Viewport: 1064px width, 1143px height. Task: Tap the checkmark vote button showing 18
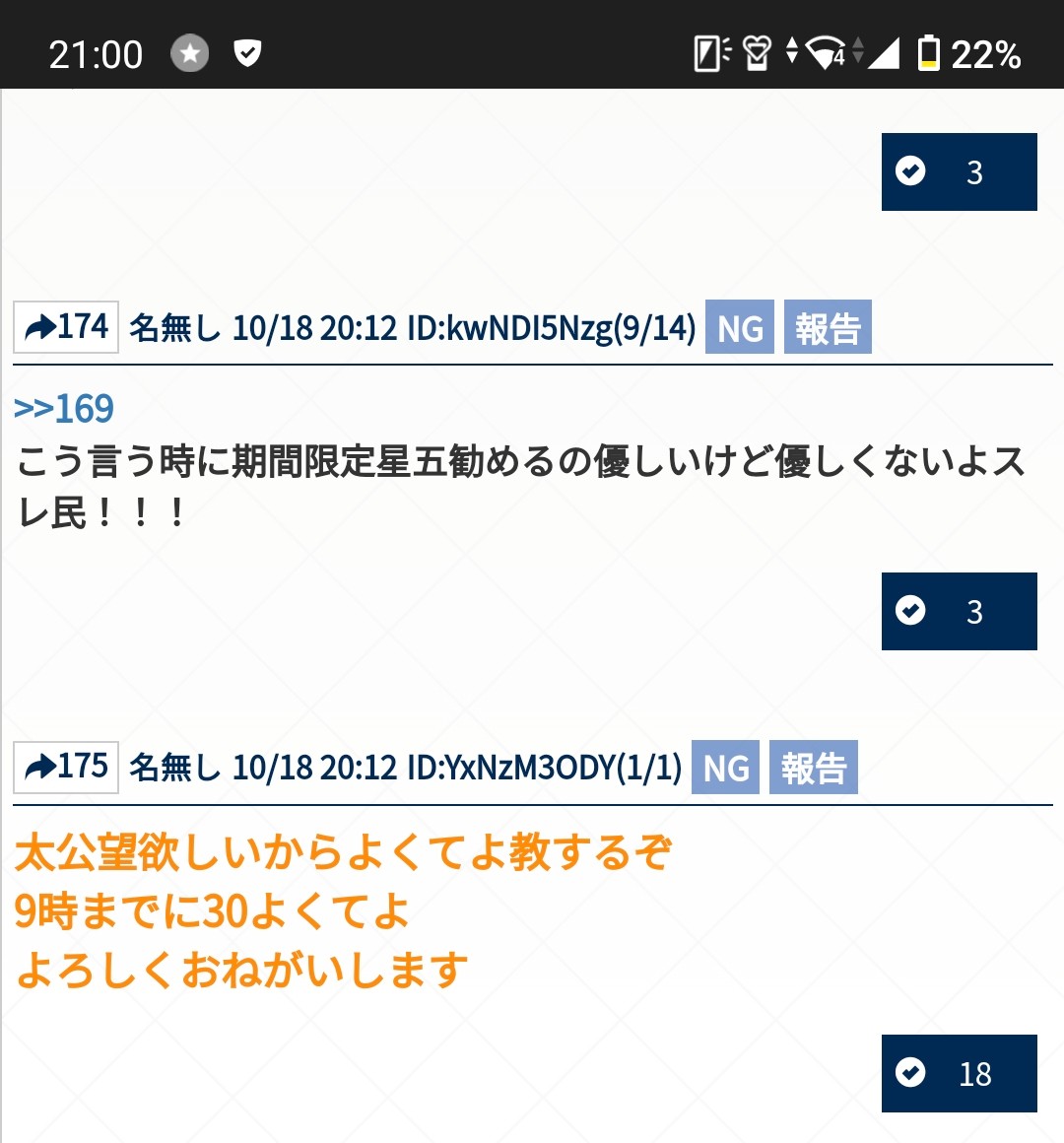[x=959, y=1073]
